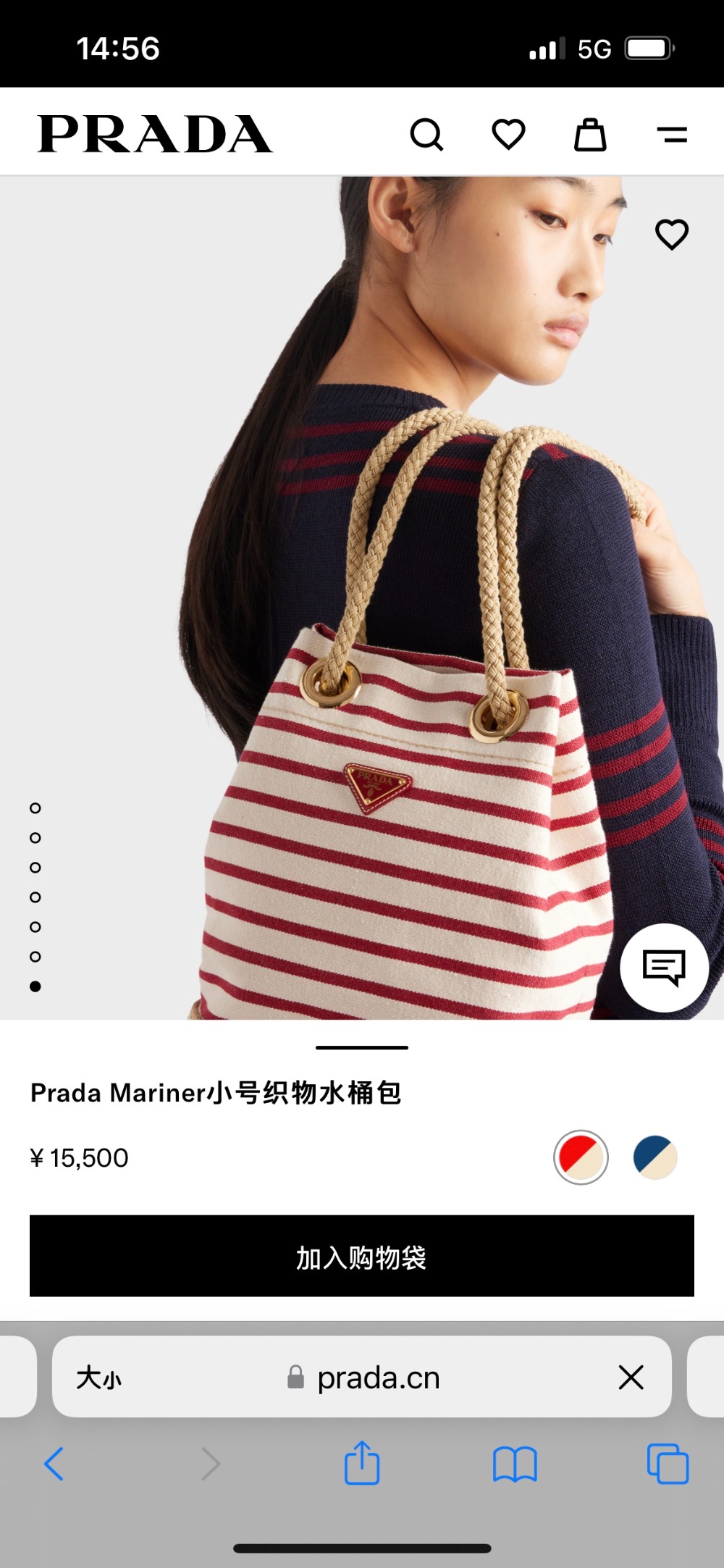This screenshot has height=1568, width=724.
Task: Open the search icon in Prada header
Action: (426, 135)
